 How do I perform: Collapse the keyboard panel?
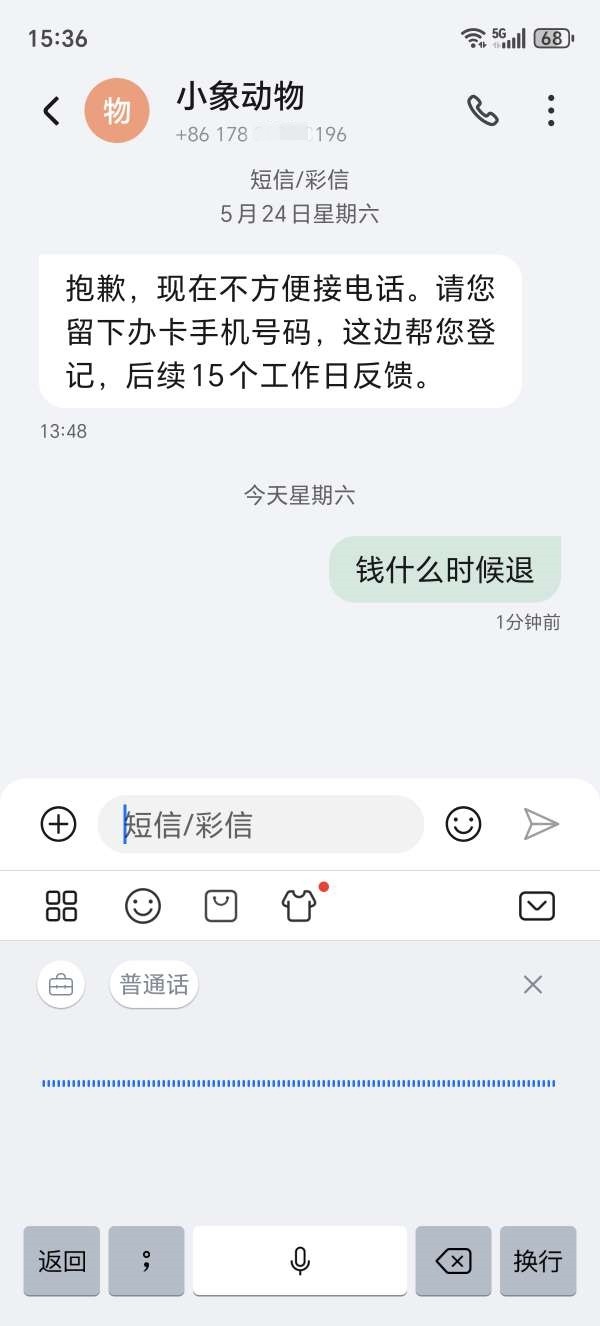coord(537,906)
